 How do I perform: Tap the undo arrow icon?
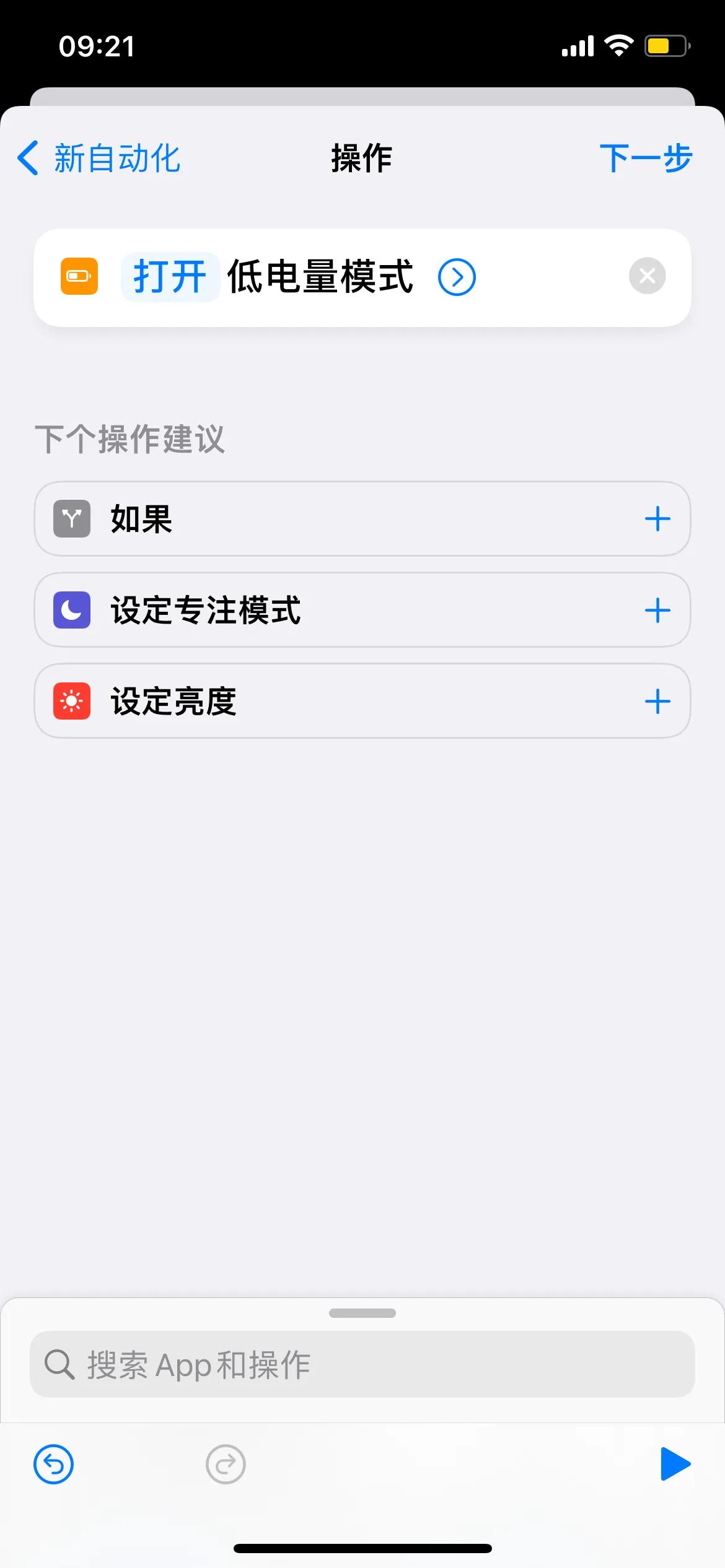[53, 1465]
